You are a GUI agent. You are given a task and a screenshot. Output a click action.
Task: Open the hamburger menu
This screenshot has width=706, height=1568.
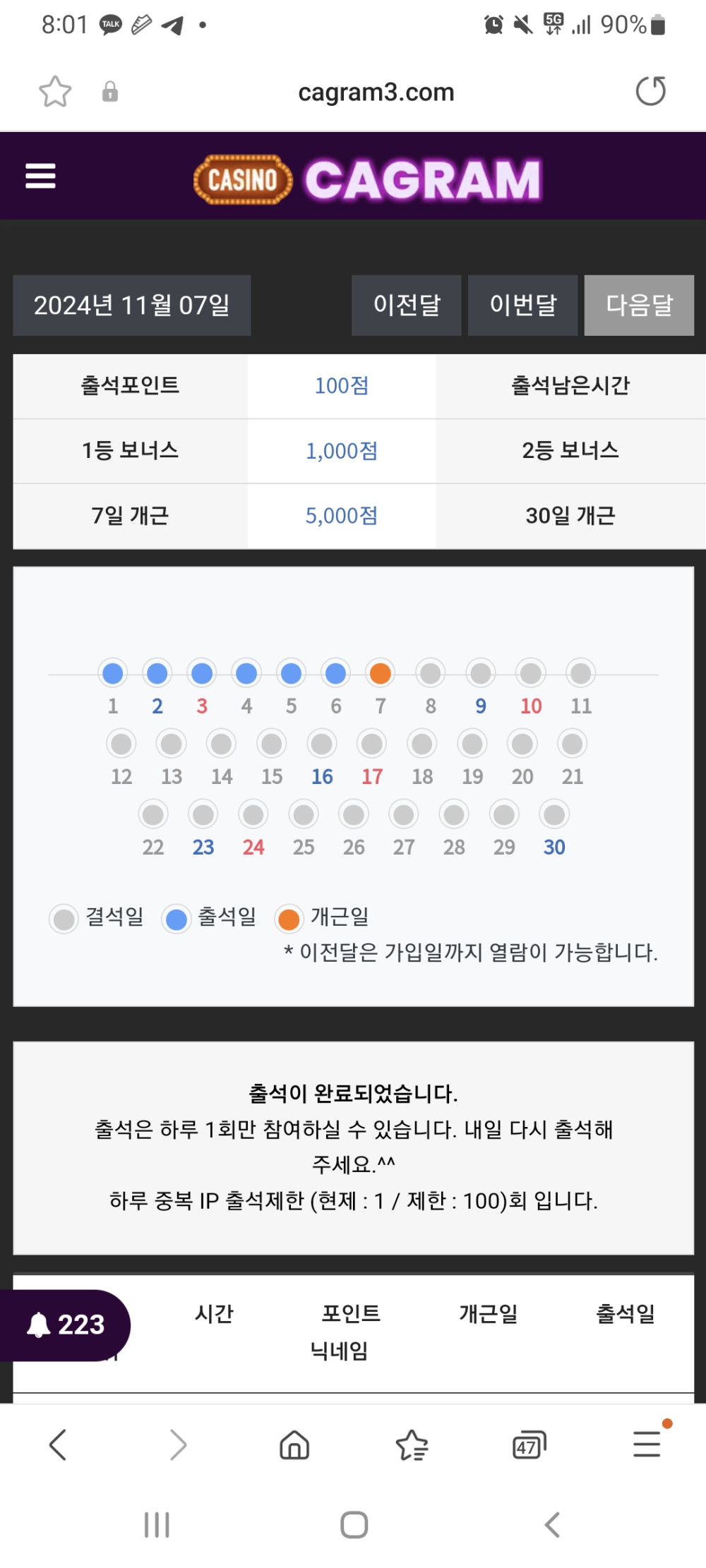pyautogui.click(x=40, y=176)
